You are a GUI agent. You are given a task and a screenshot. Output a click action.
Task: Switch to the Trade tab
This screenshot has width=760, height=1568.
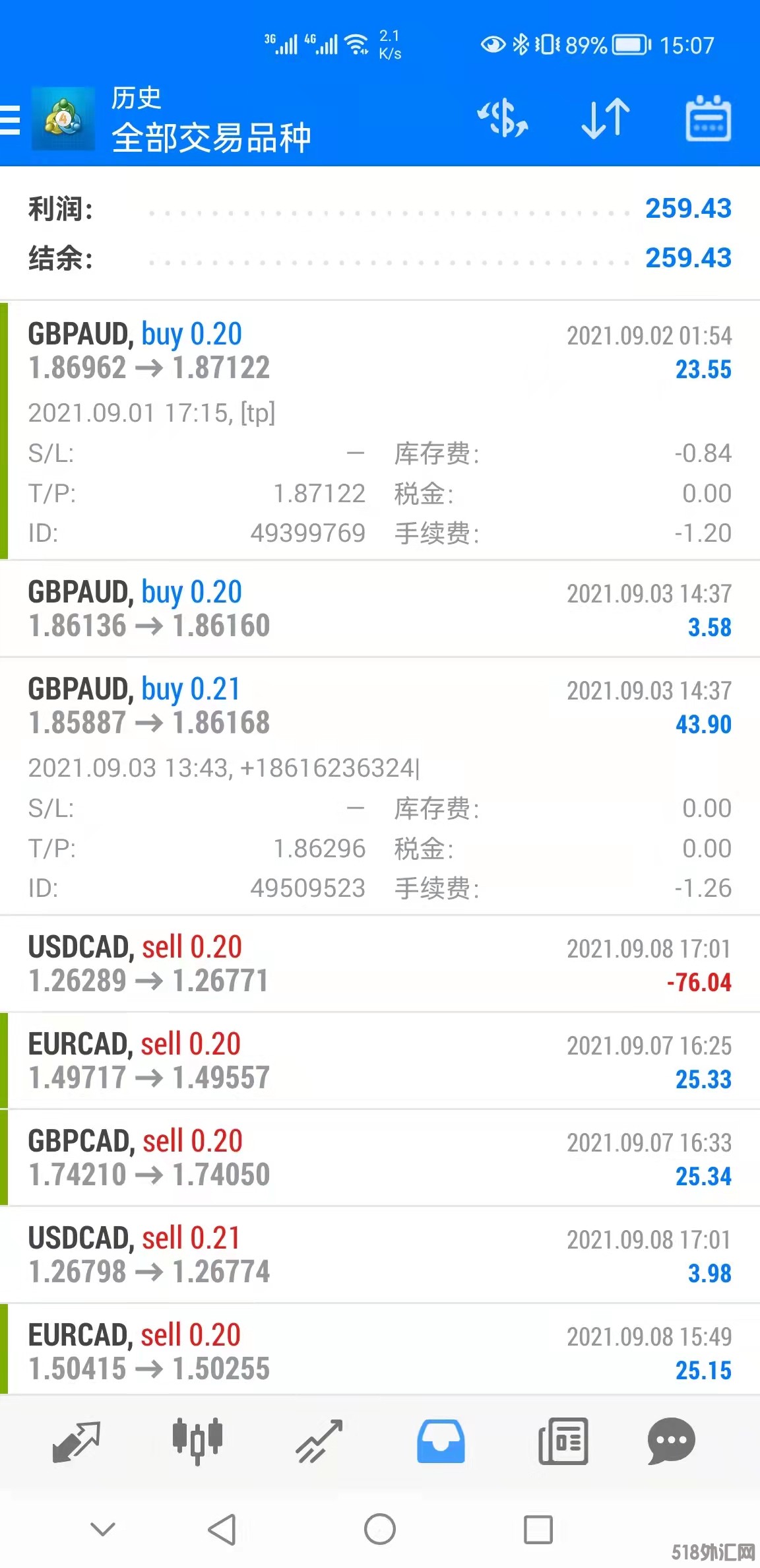point(319,1441)
